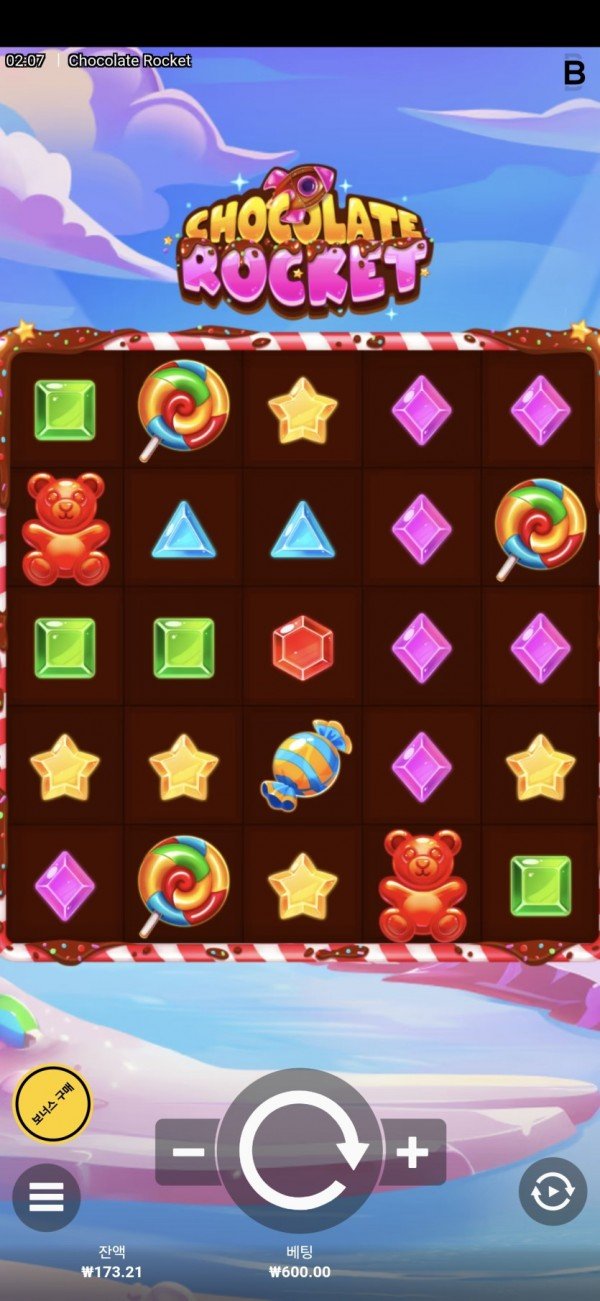
Task: Open the hamburger menu
Action: tap(46, 1197)
